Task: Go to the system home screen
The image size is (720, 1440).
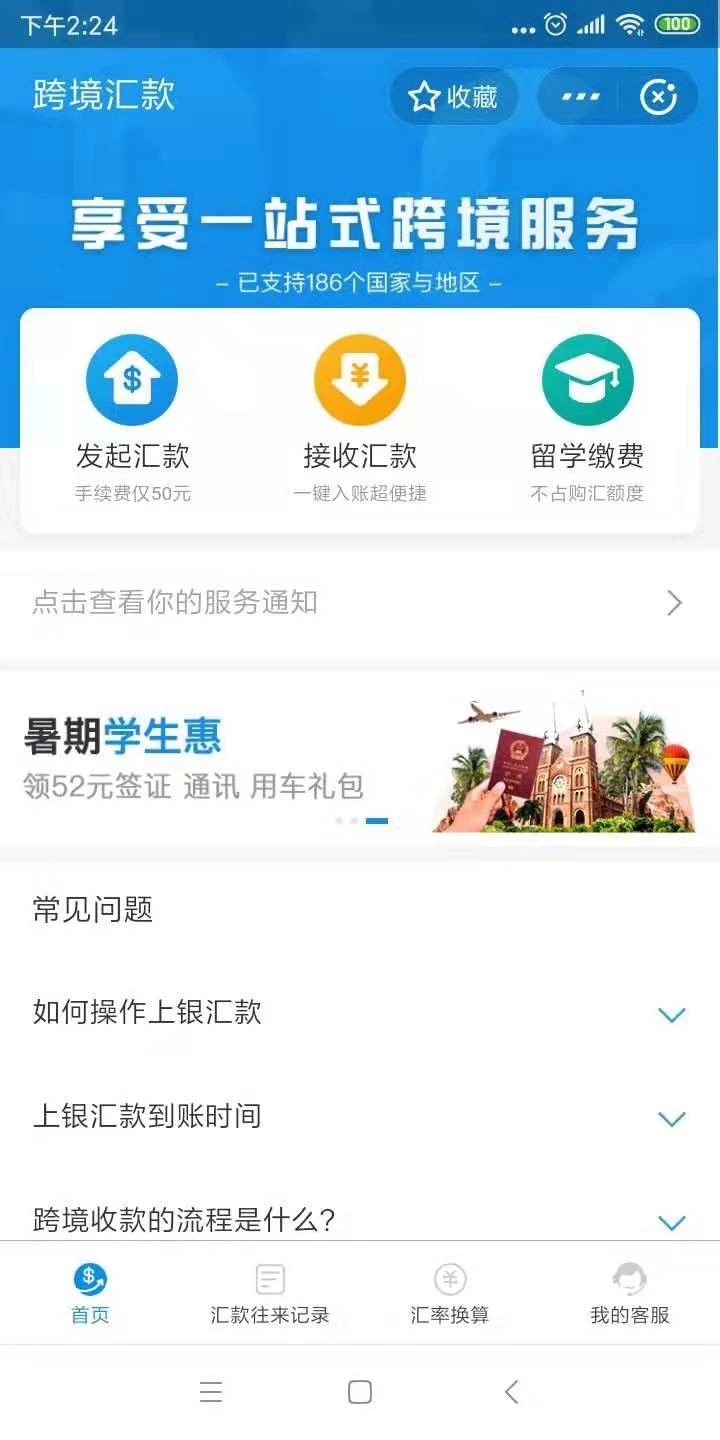Action: click(360, 1392)
